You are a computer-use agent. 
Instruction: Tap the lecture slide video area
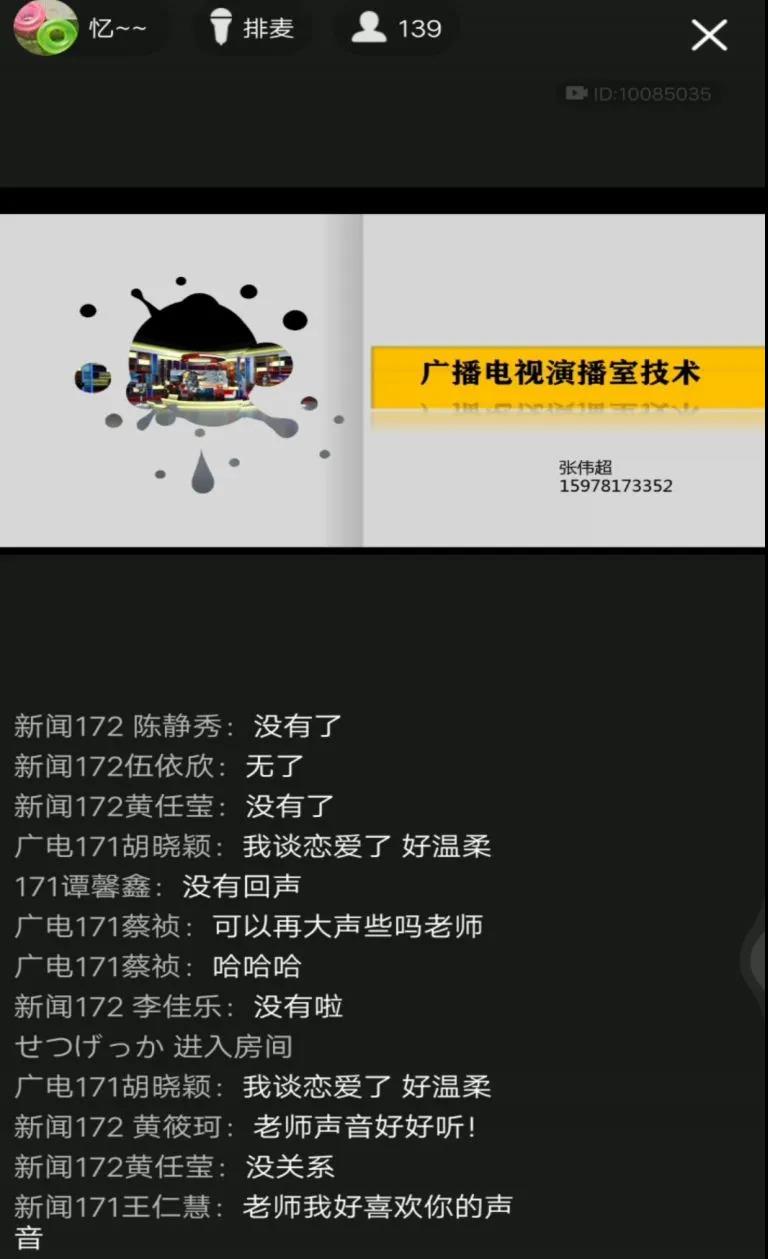(x=383, y=380)
